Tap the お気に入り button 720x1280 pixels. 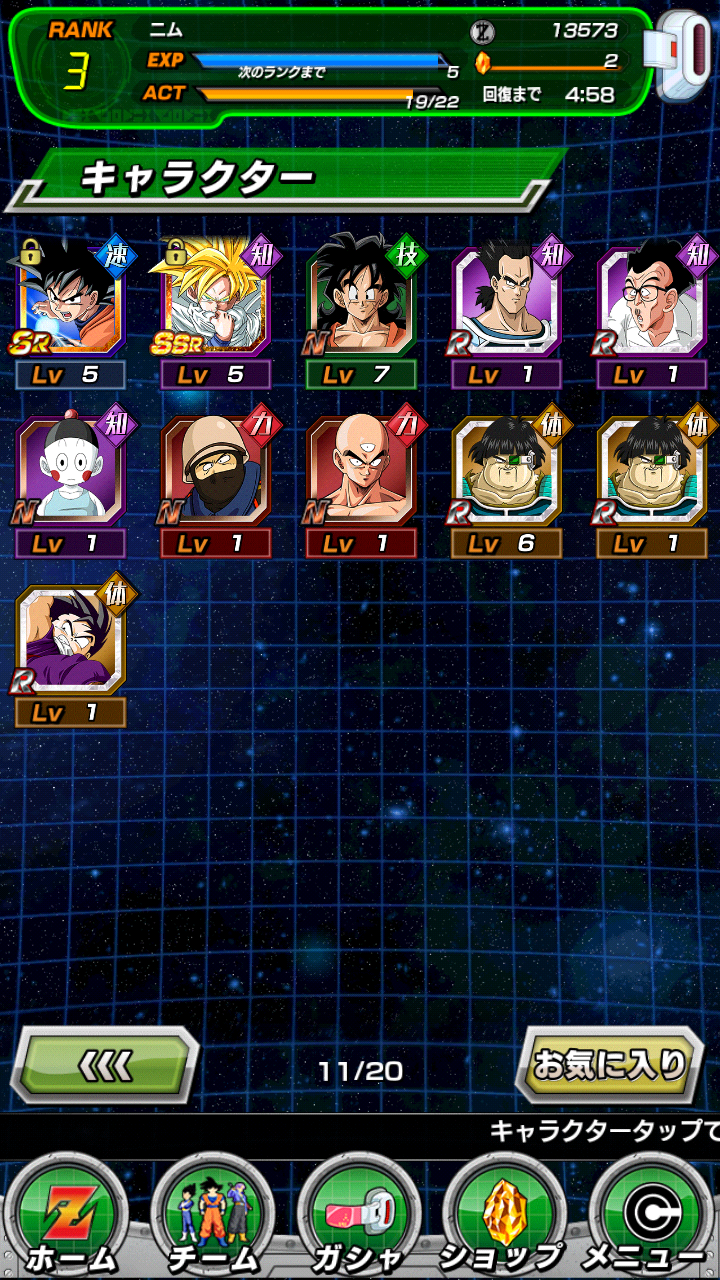[x=610, y=1064]
